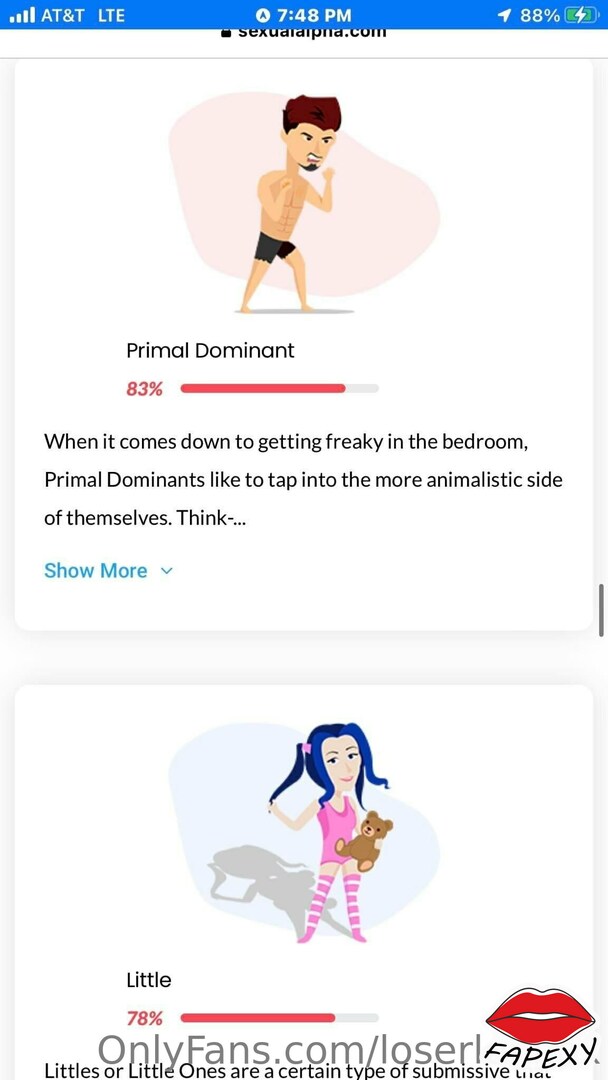The image size is (608, 1080).
Task: Tap the sexualalpha.com address bar
Action: point(304,34)
